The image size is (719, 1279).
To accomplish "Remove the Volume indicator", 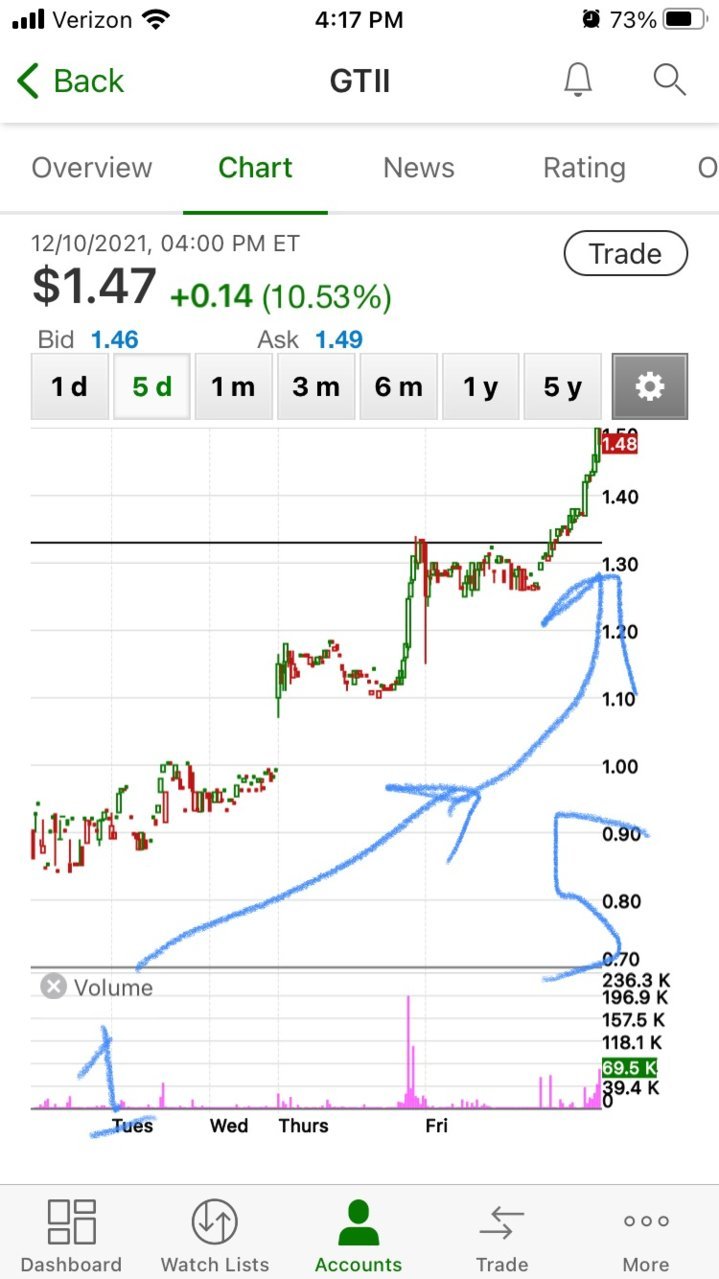I will tap(53, 987).
